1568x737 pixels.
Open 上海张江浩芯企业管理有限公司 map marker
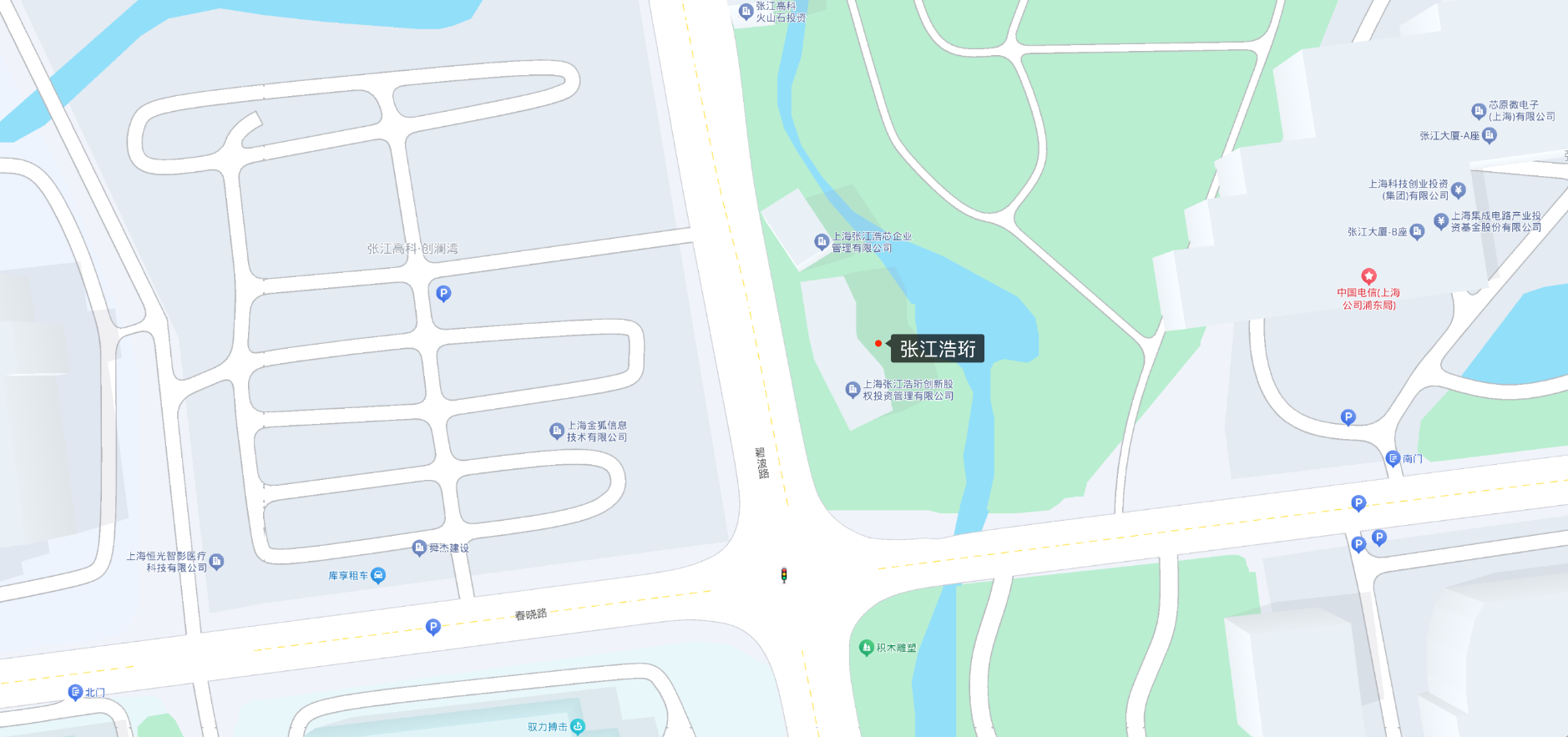point(822,241)
